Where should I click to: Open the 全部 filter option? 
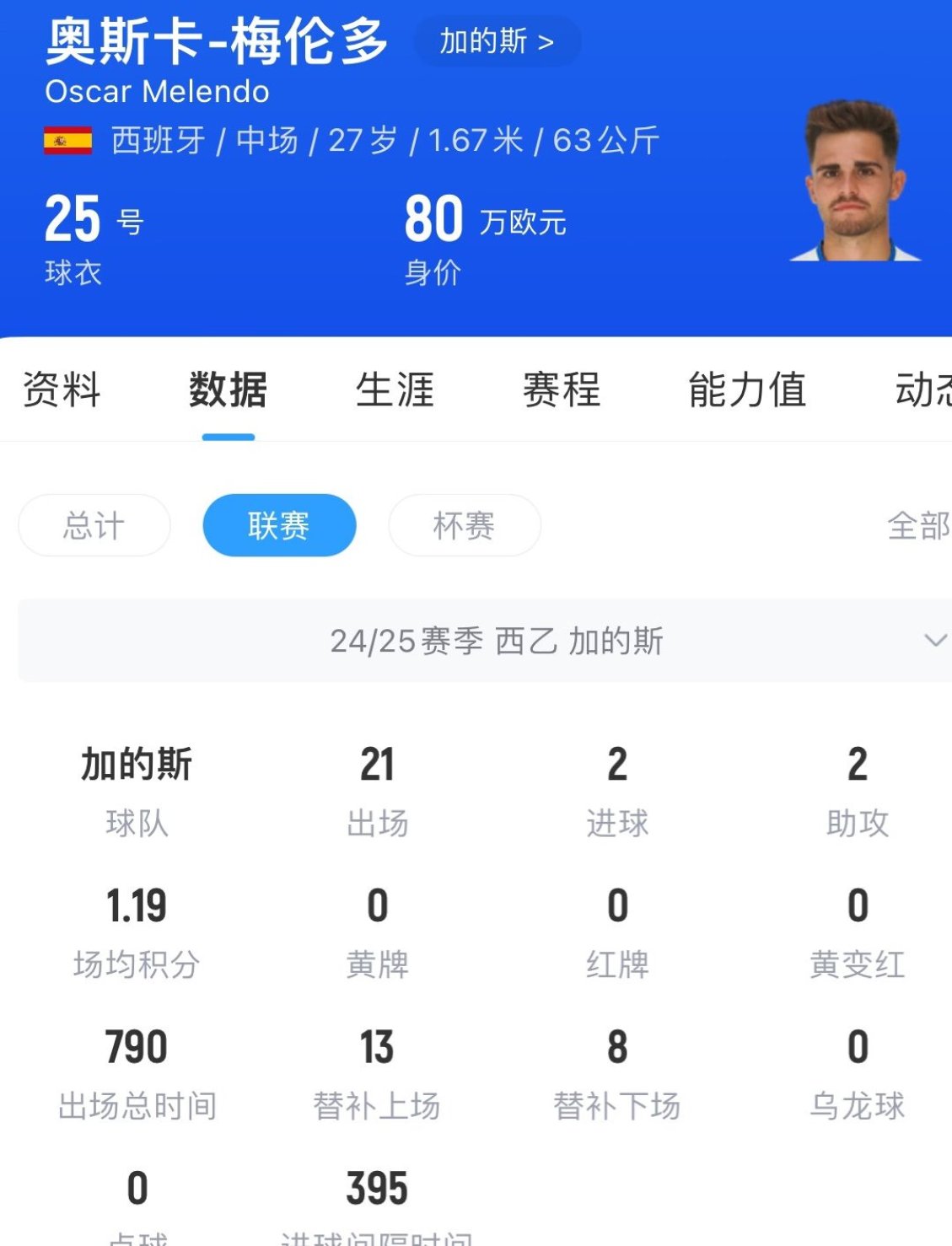point(917,526)
